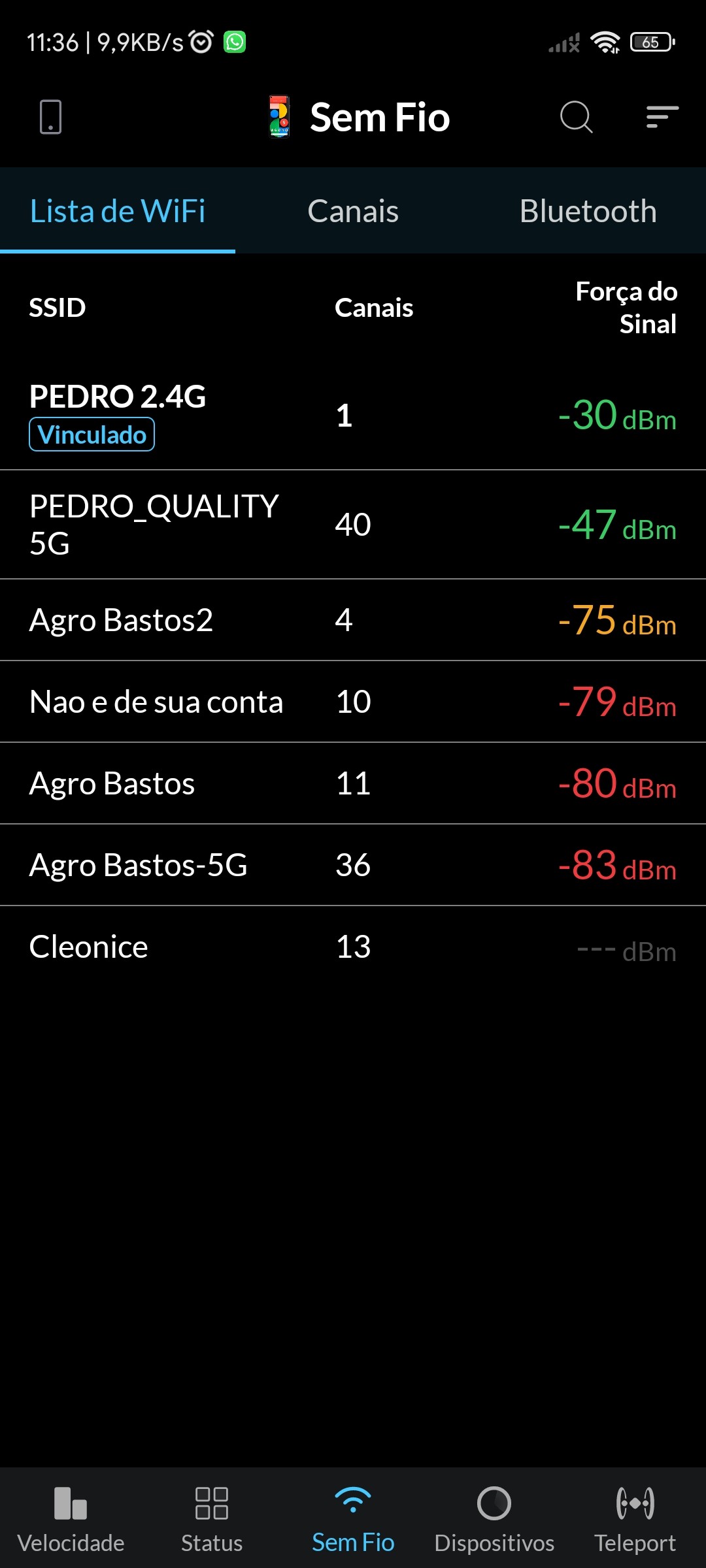706x1568 pixels.
Task: Open the PEDRO 2.4G network details
Action: click(x=353, y=415)
